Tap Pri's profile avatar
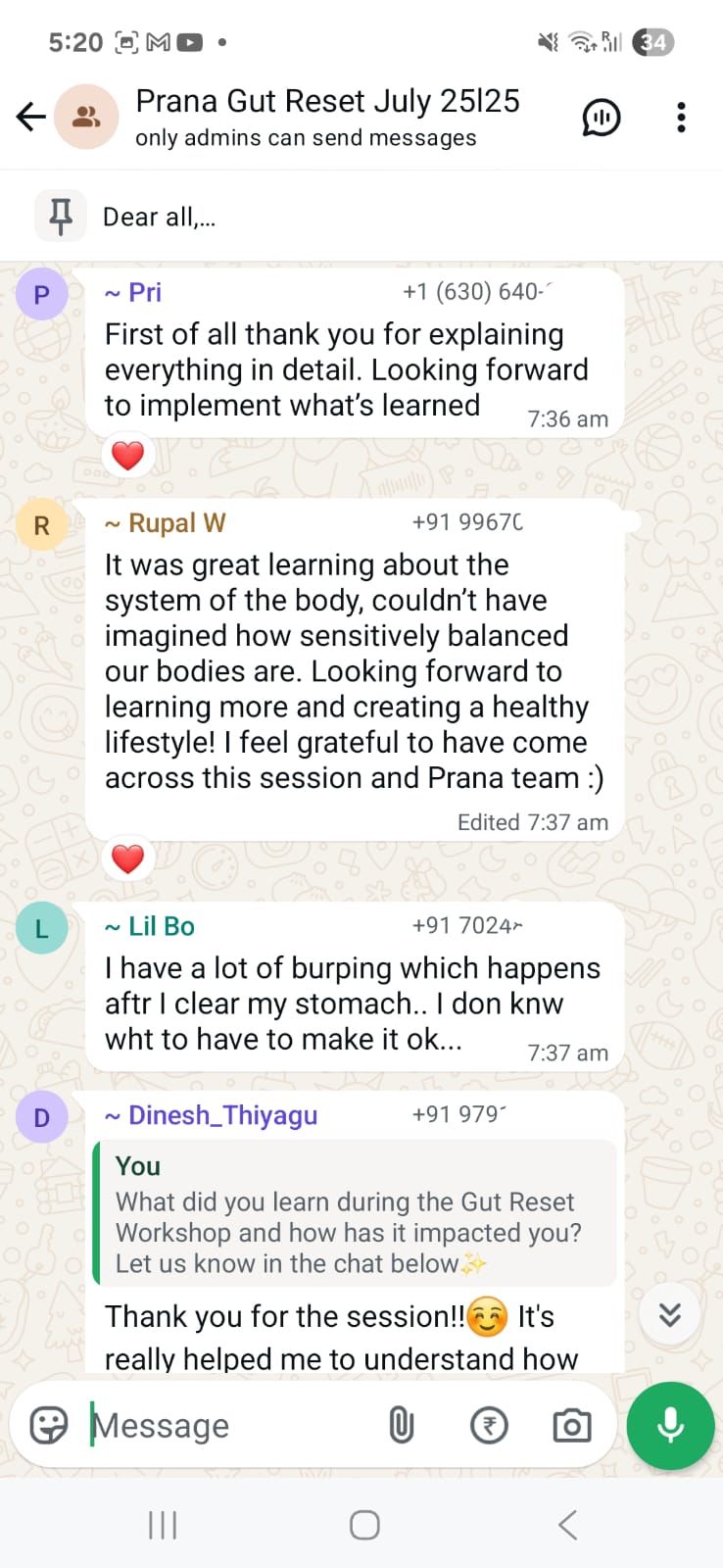This screenshot has height=1568, width=723. point(41,295)
